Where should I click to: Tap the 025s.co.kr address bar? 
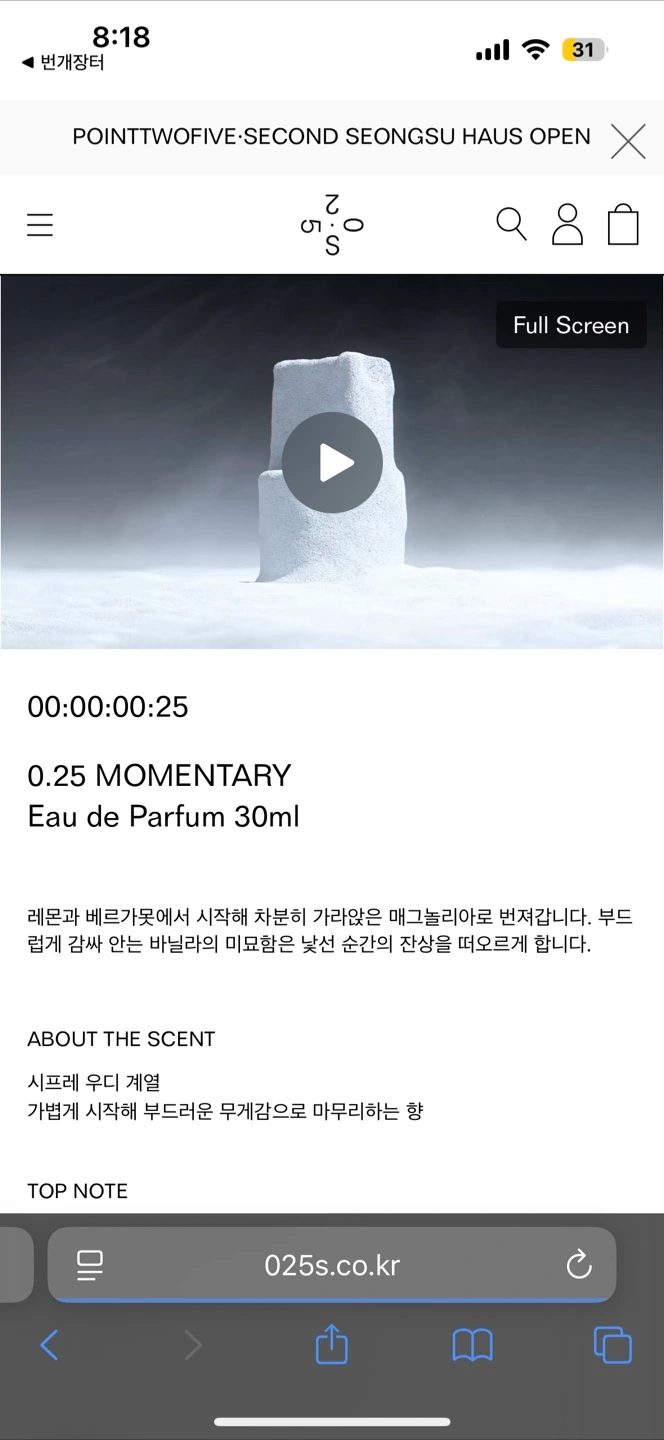332,1265
